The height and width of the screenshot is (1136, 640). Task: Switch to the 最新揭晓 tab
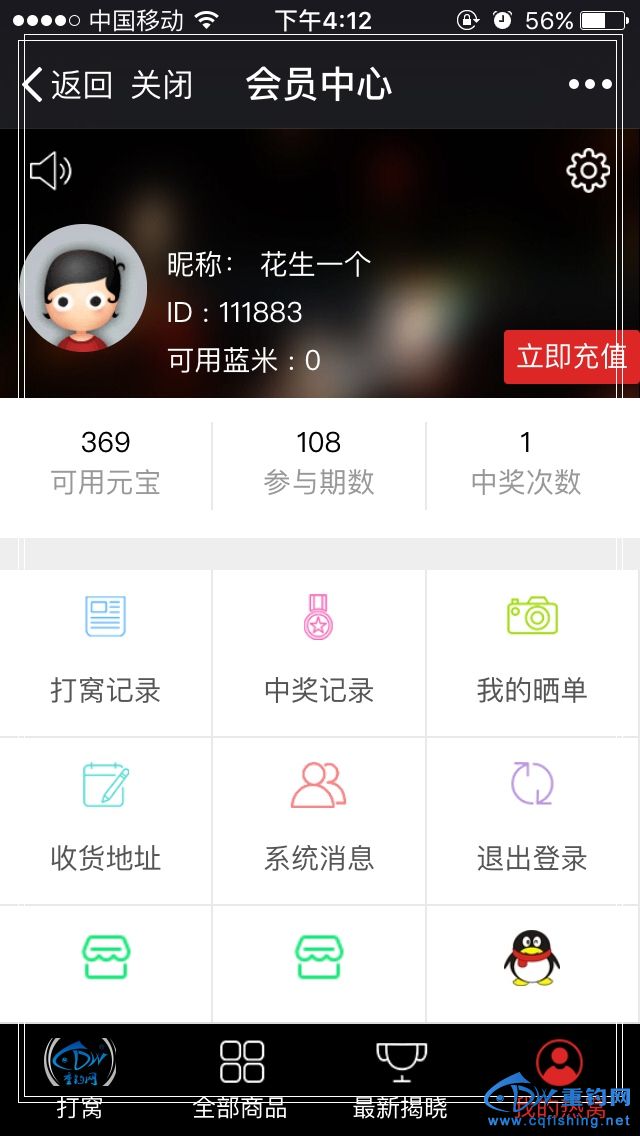tap(400, 1078)
